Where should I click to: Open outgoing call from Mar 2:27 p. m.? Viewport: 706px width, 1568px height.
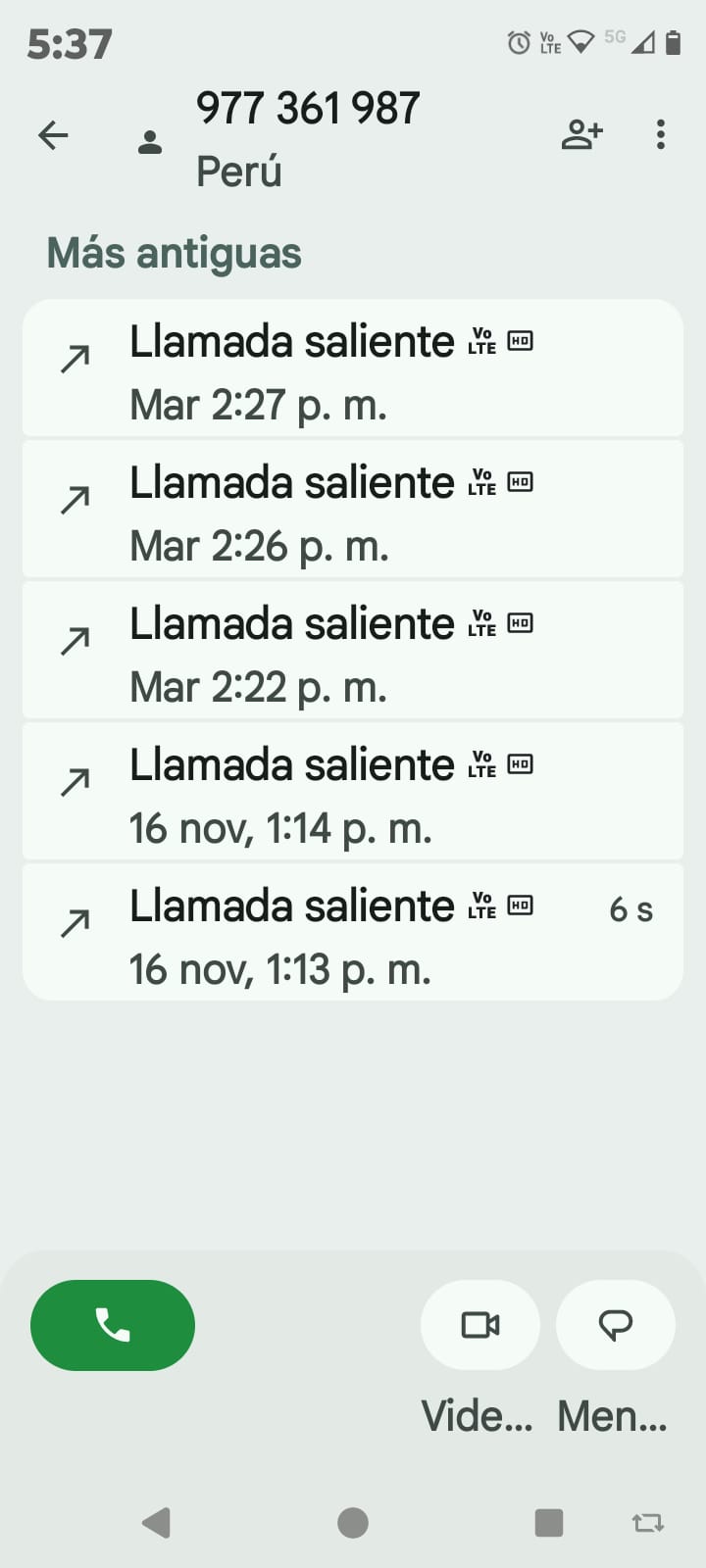click(x=353, y=368)
